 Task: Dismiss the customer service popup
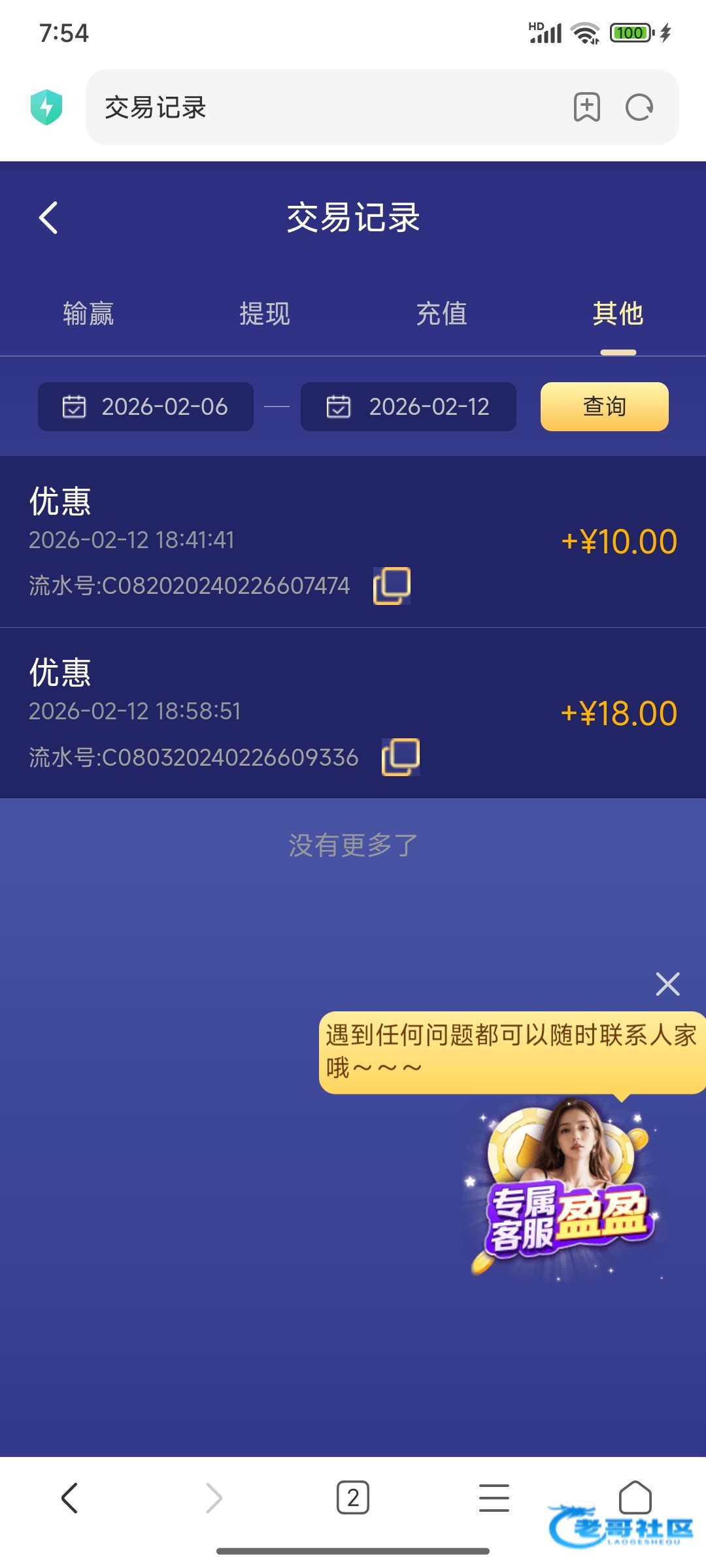click(667, 984)
